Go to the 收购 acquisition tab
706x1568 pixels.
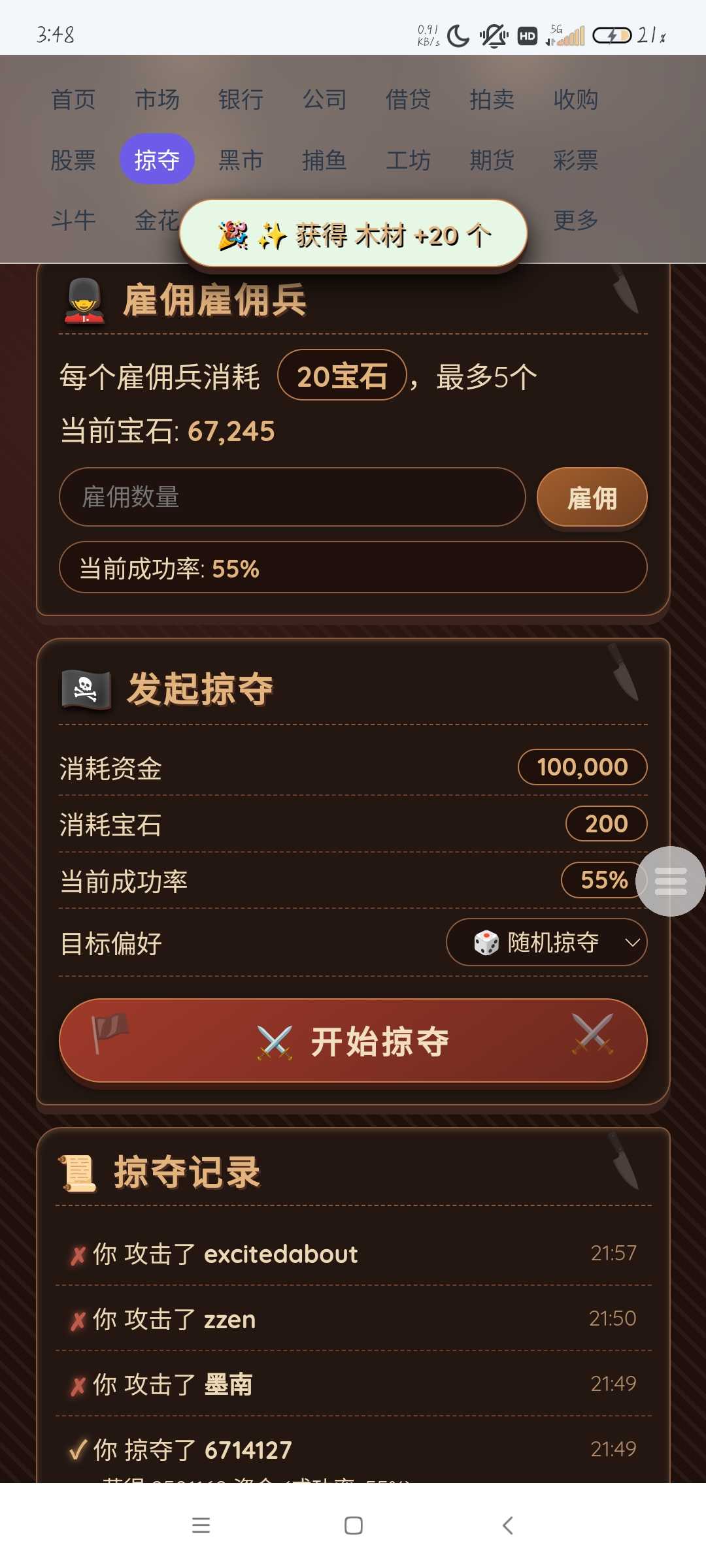pyautogui.click(x=575, y=99)
